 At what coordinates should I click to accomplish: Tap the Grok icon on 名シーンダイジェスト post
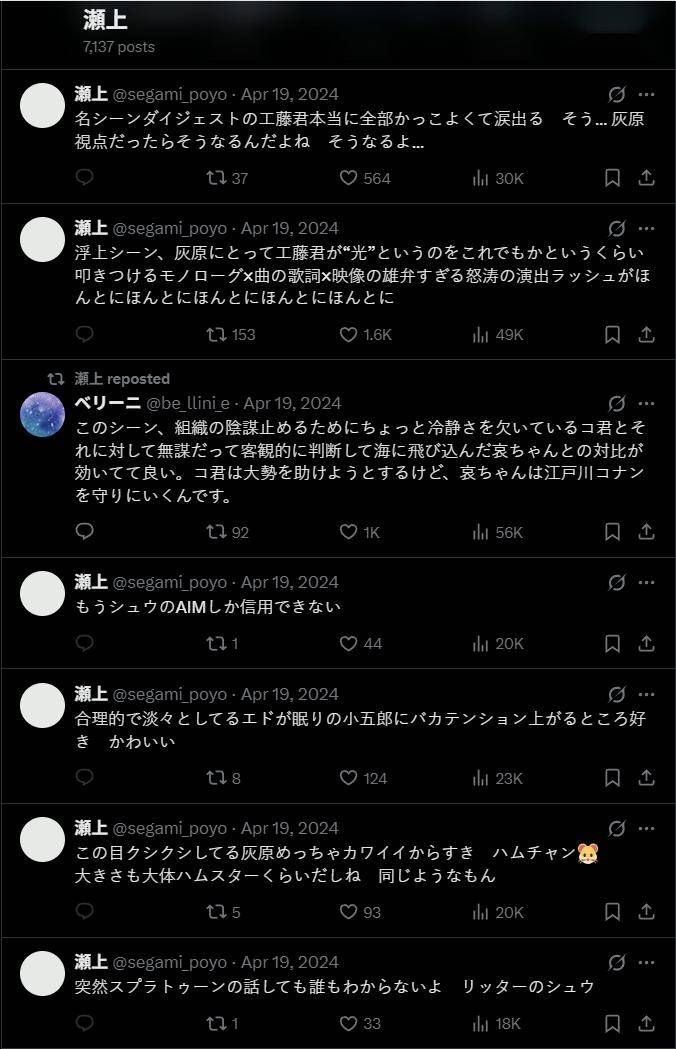[x=617, y=95]
